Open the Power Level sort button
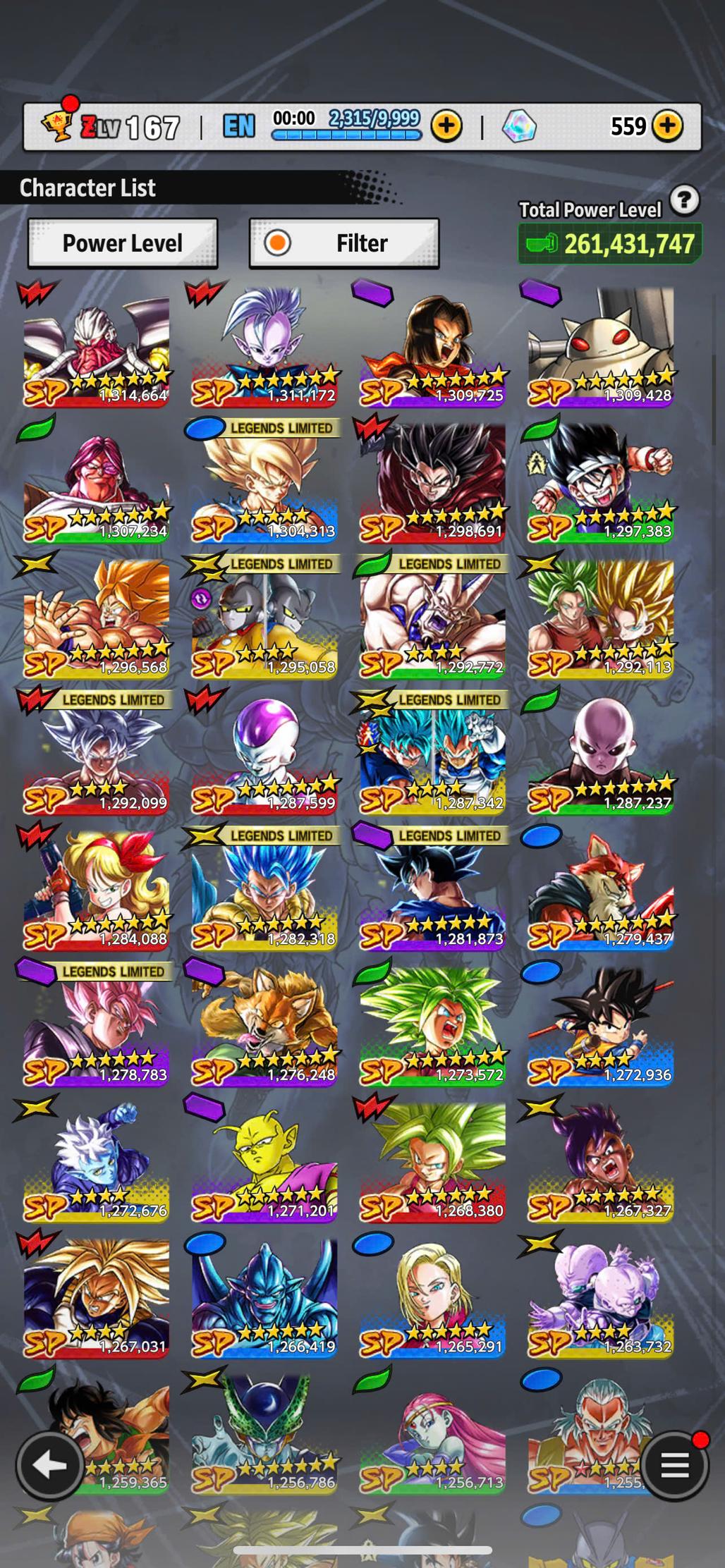This screenshot has width=725, height=1568. pyautogui.click(x=122, y=243)
